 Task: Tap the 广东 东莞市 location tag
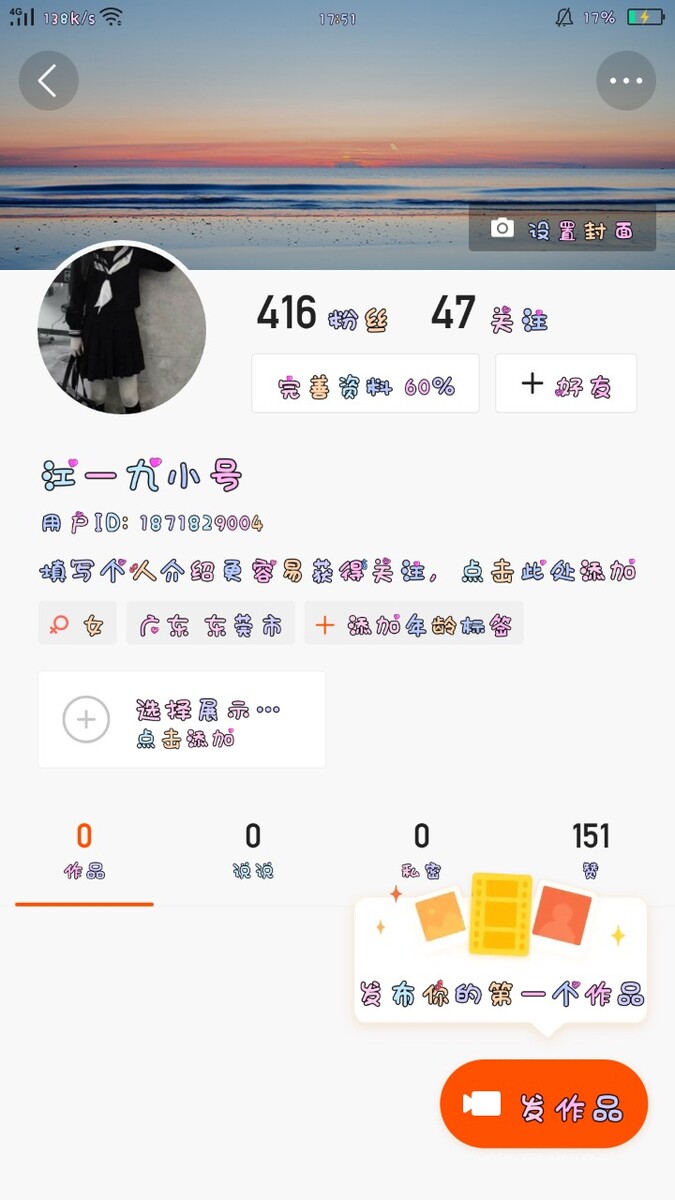(210, 624)
